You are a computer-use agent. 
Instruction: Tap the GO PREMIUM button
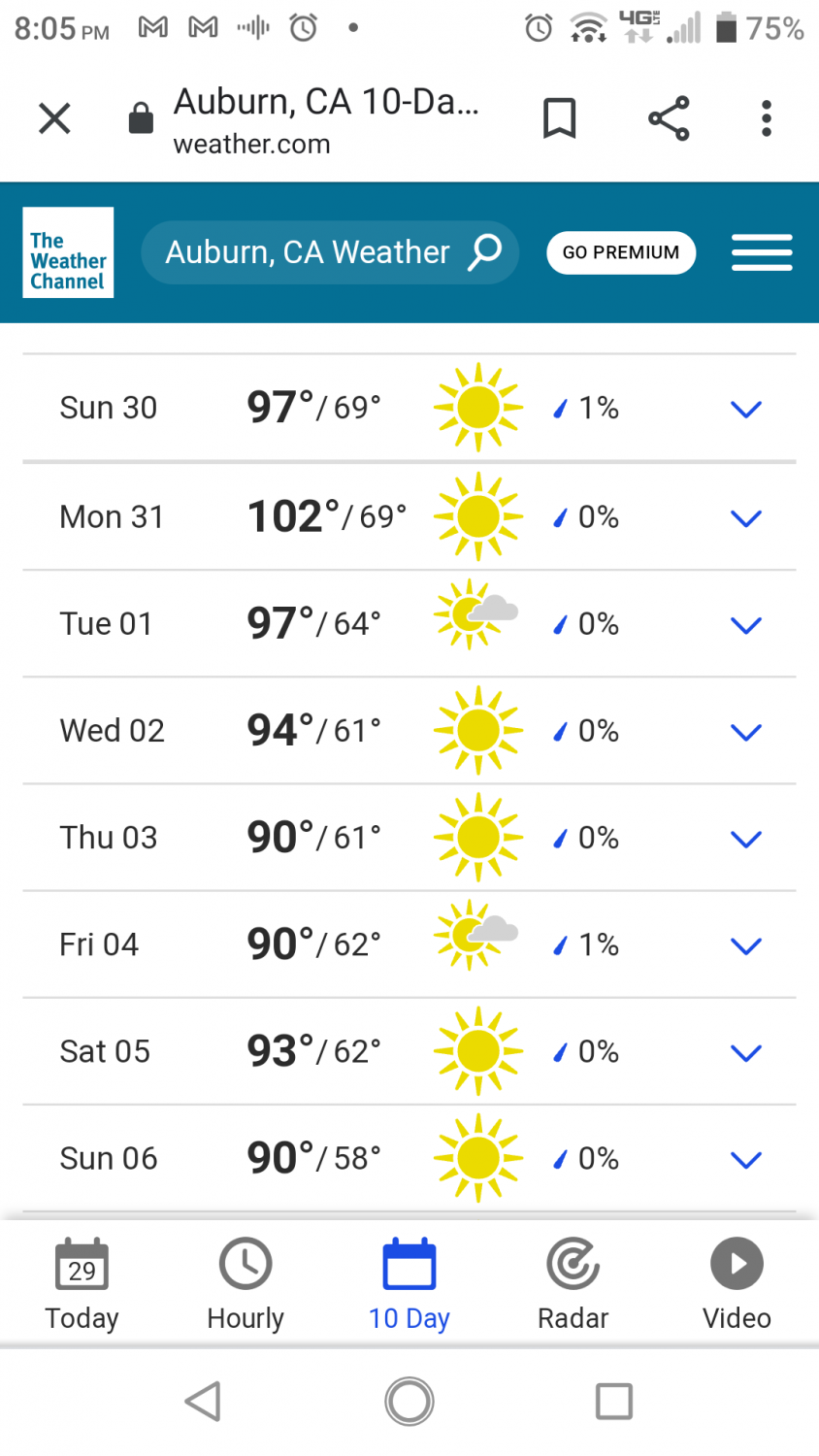point(621,252)
